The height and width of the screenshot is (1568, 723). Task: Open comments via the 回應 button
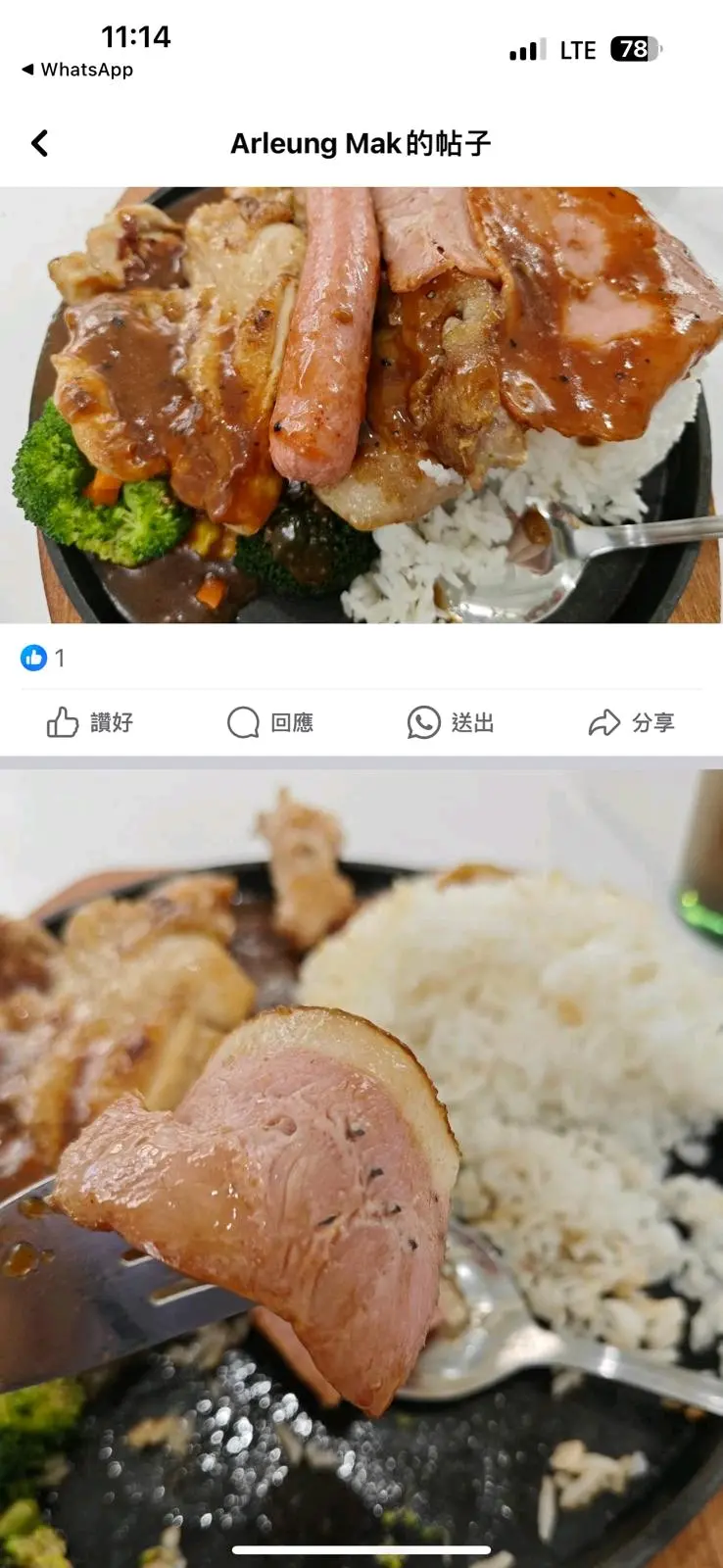click(270, 723)
